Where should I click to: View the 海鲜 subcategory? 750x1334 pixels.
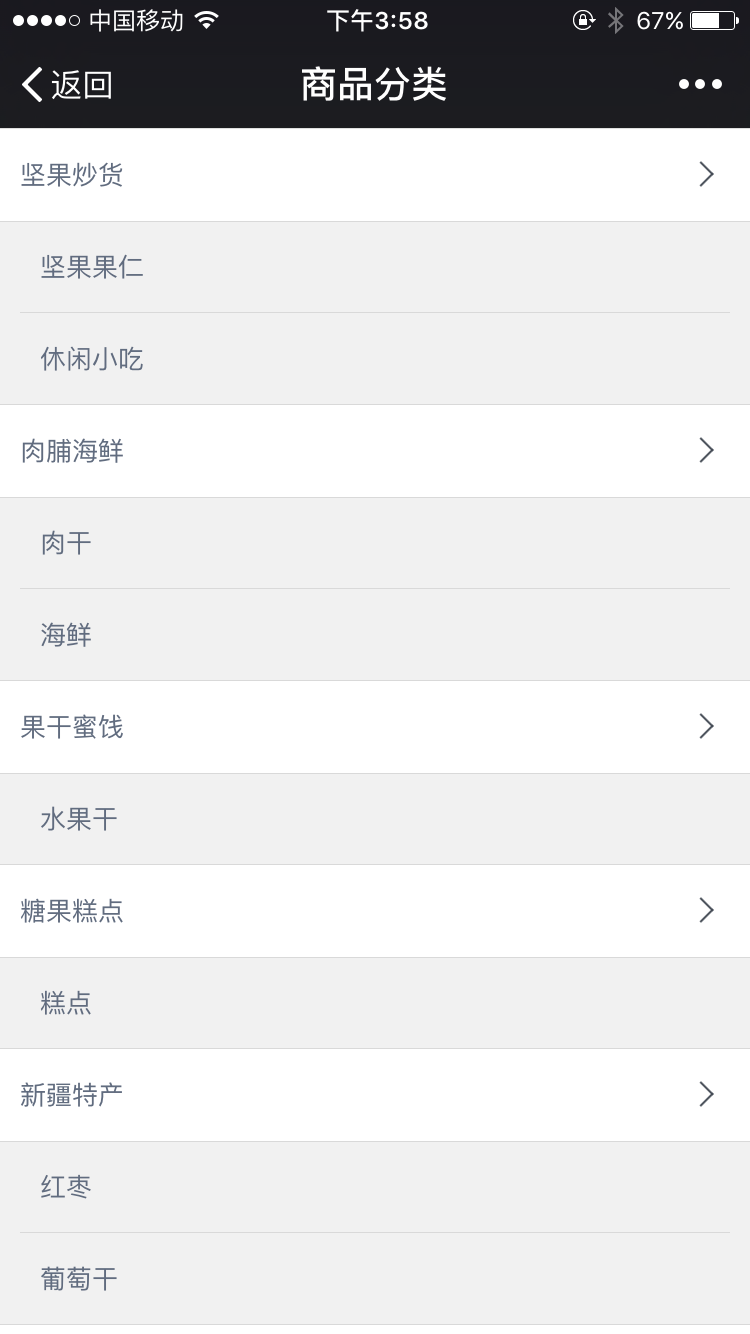pyautogui.click(x=66, y=635)
